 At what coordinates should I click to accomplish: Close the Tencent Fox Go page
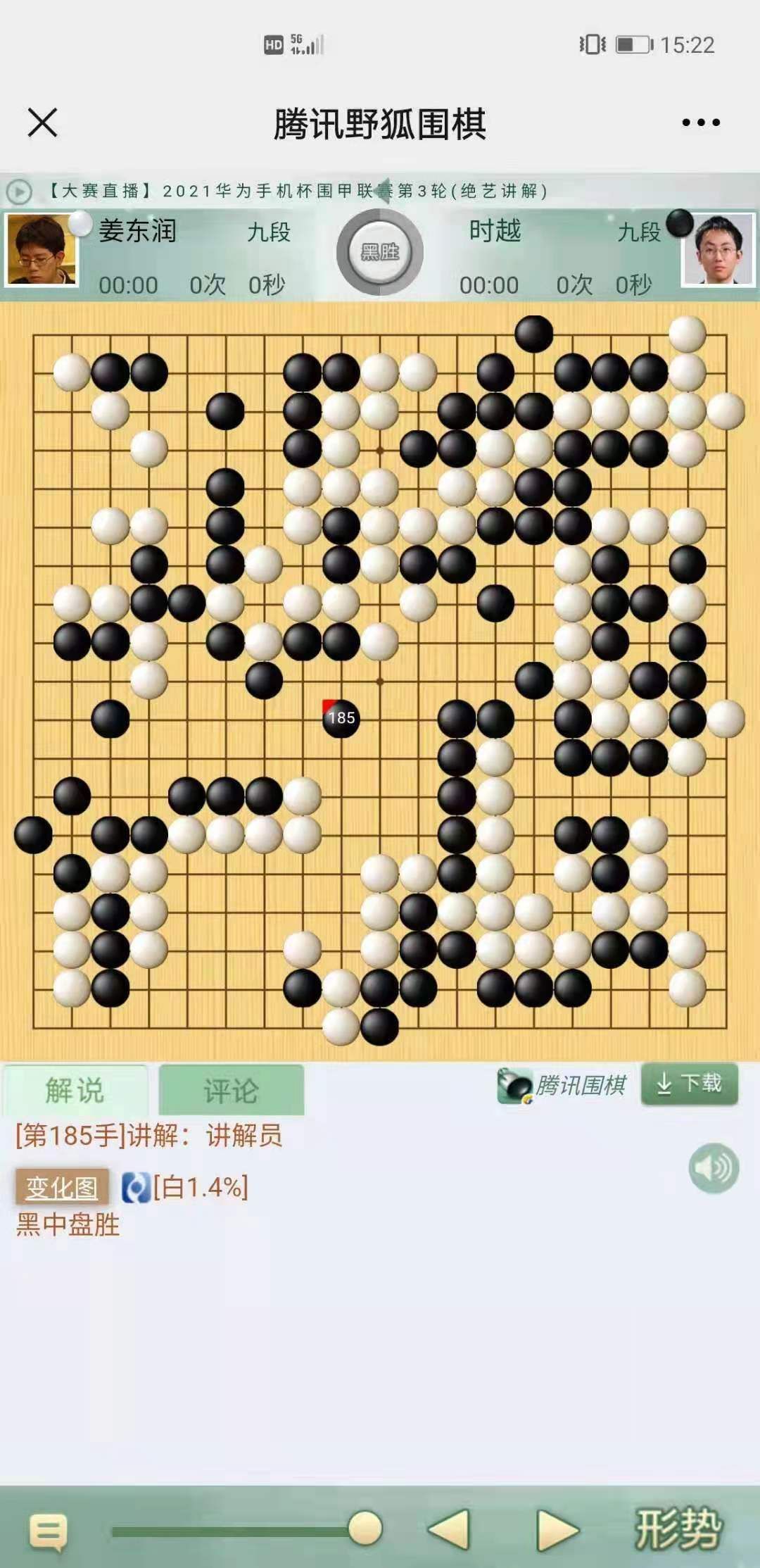coord(42,123)
